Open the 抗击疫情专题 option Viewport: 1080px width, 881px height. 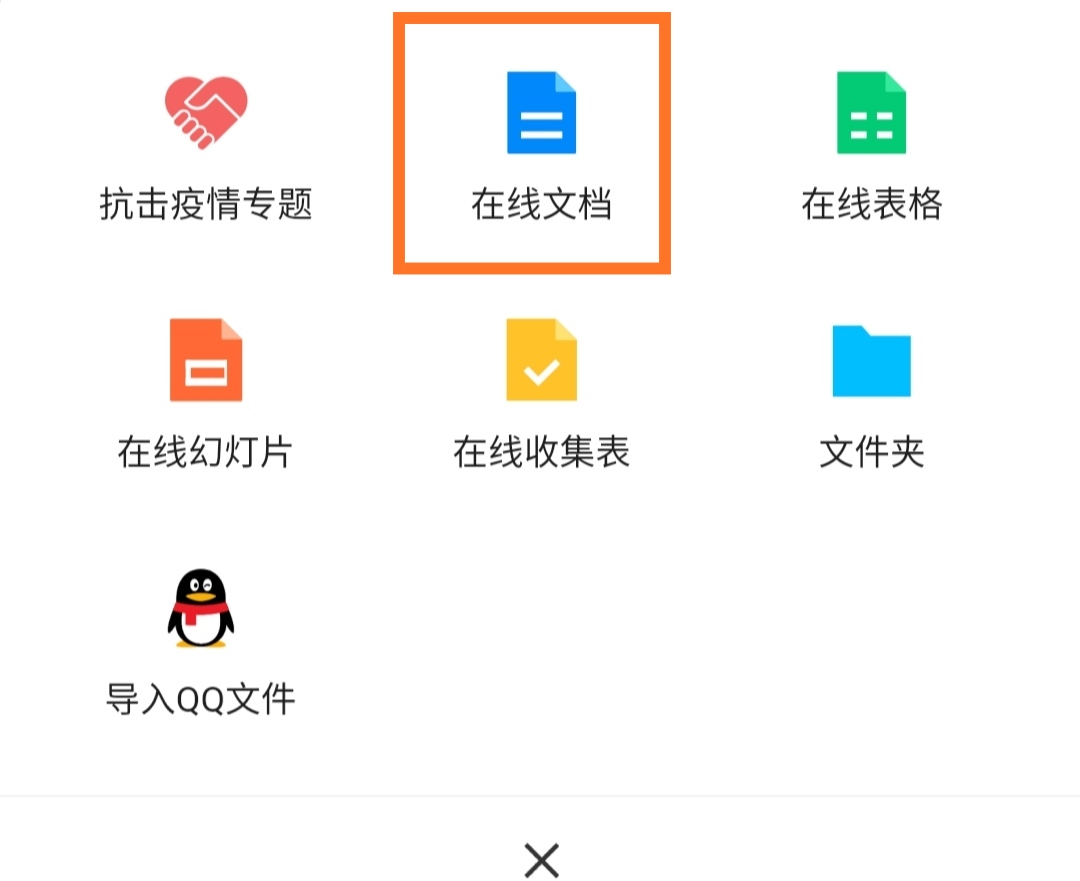pos(206,113)
